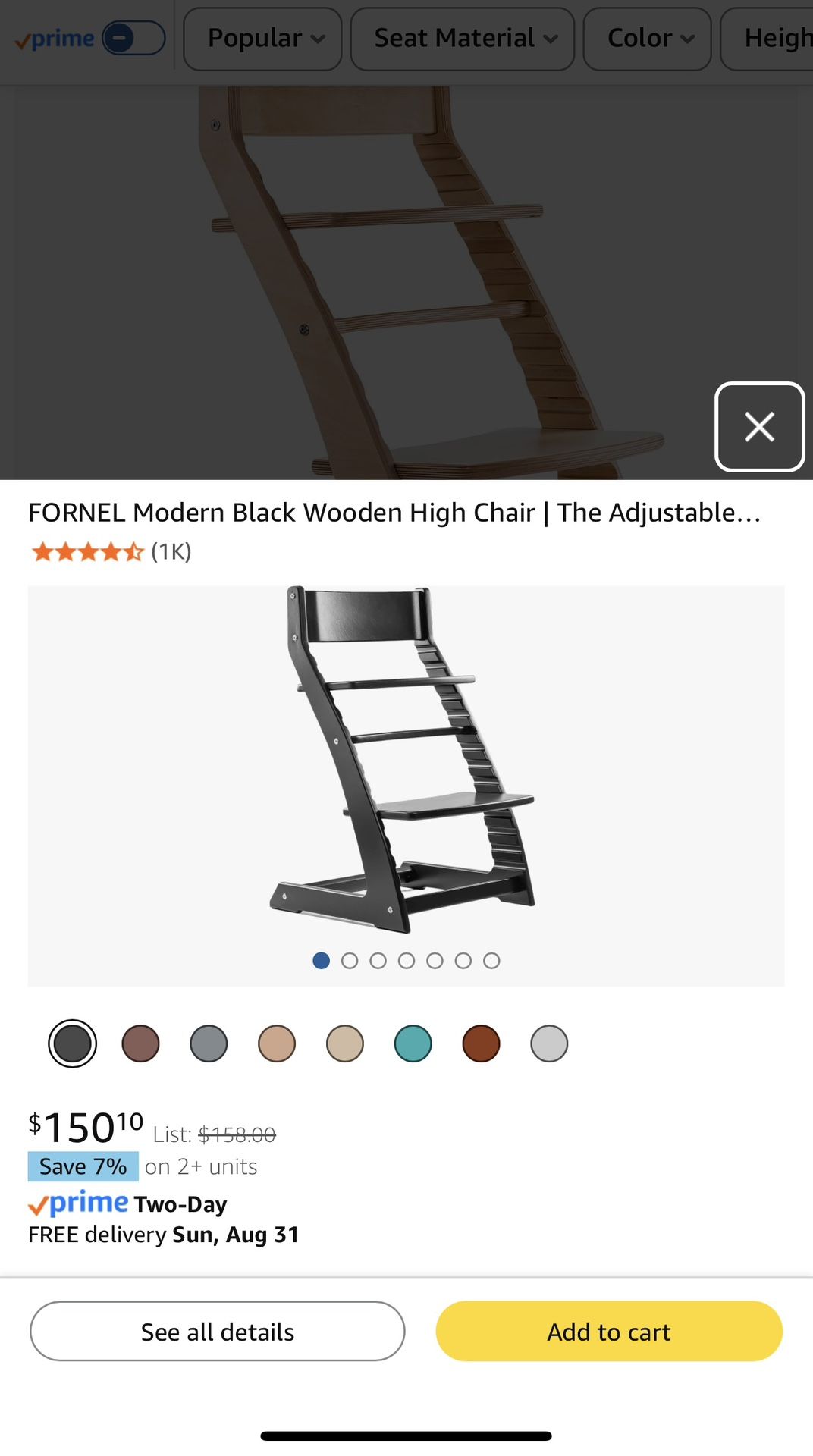See all details for the FORNEL chair
The width and height of the screenshot is (813, 1456).
(x=217, y=1331)
